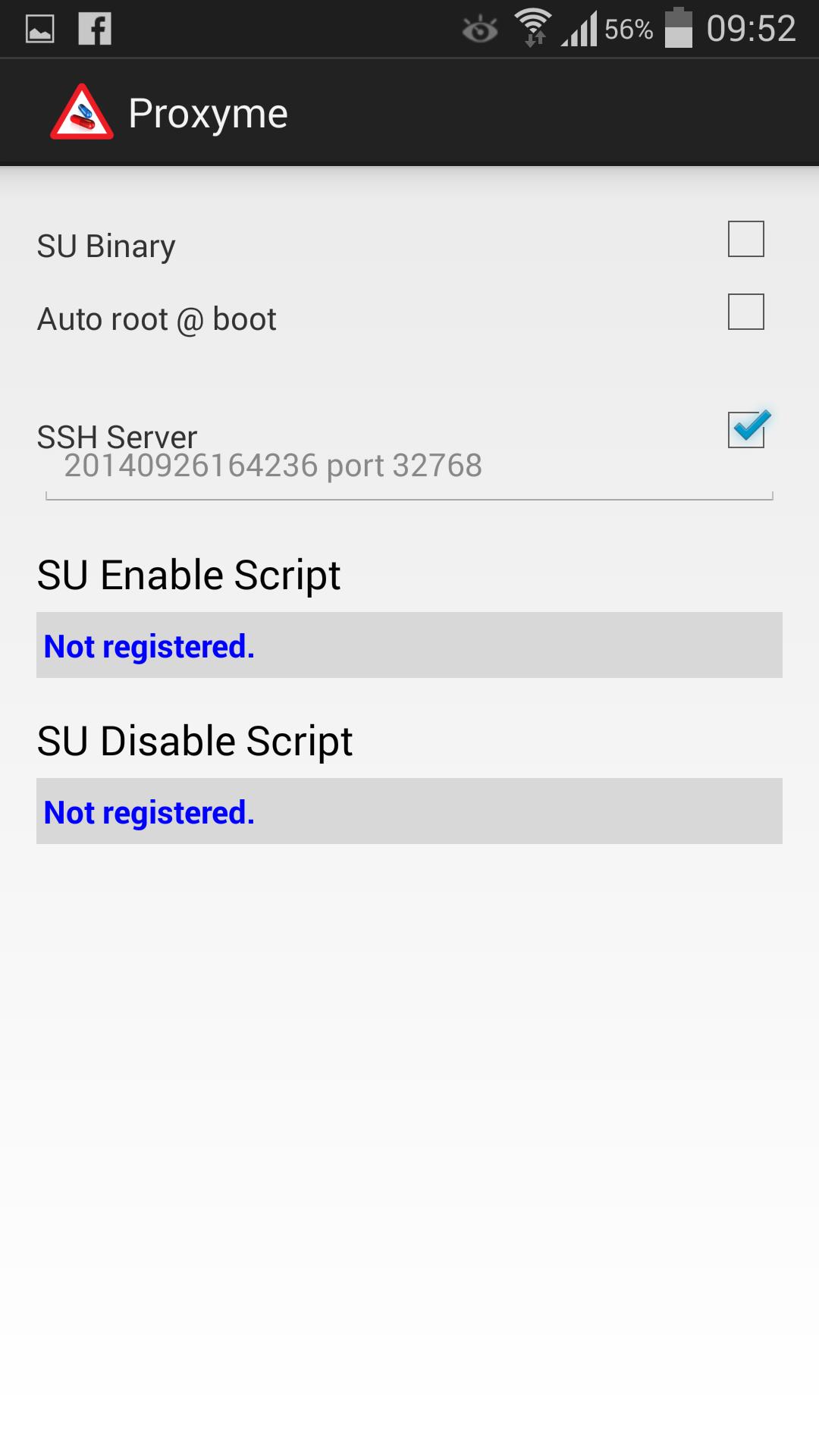Enable the SU Binary checkbox
819x1456 pixels.
[x=745, y=240]
